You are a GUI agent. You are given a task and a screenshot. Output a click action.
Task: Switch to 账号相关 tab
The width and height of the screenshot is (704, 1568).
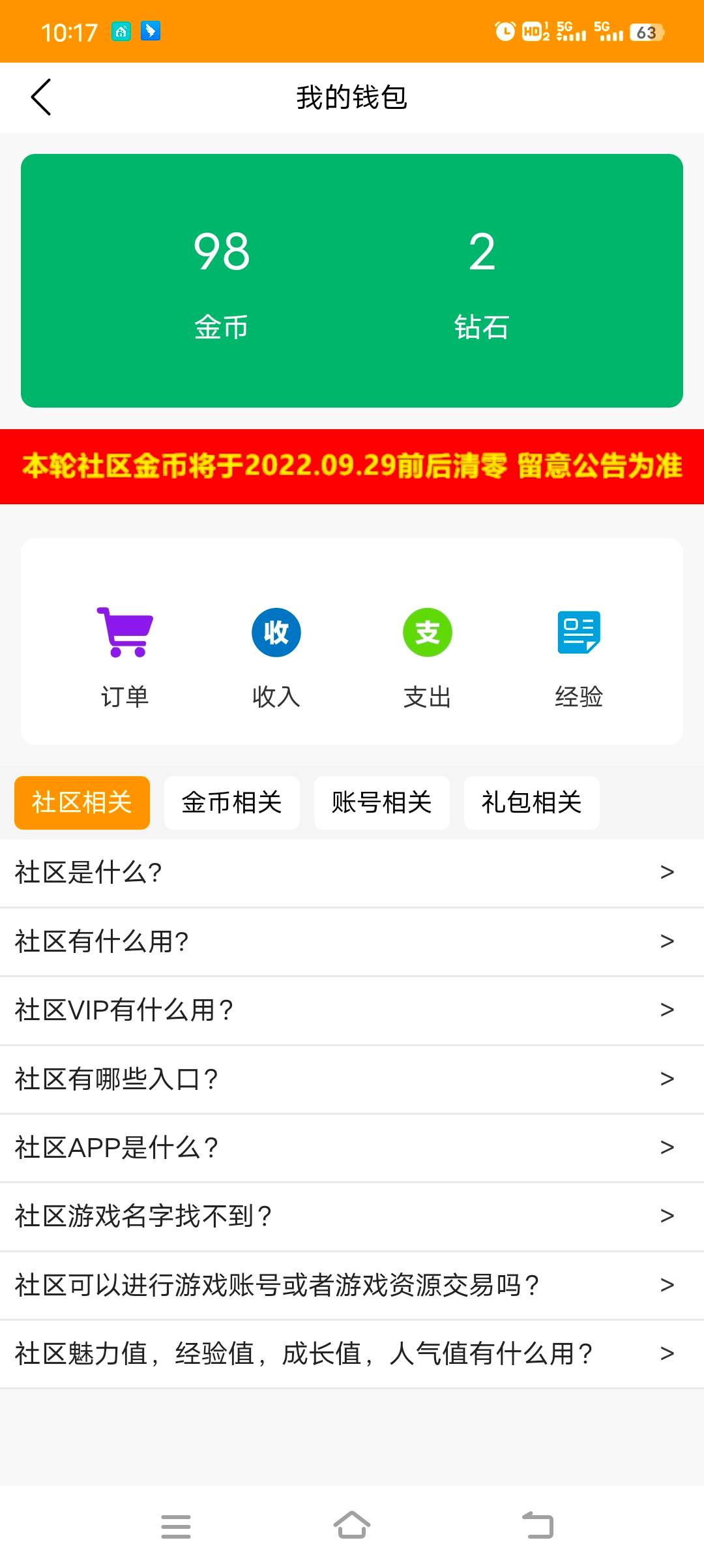(381, 802)
